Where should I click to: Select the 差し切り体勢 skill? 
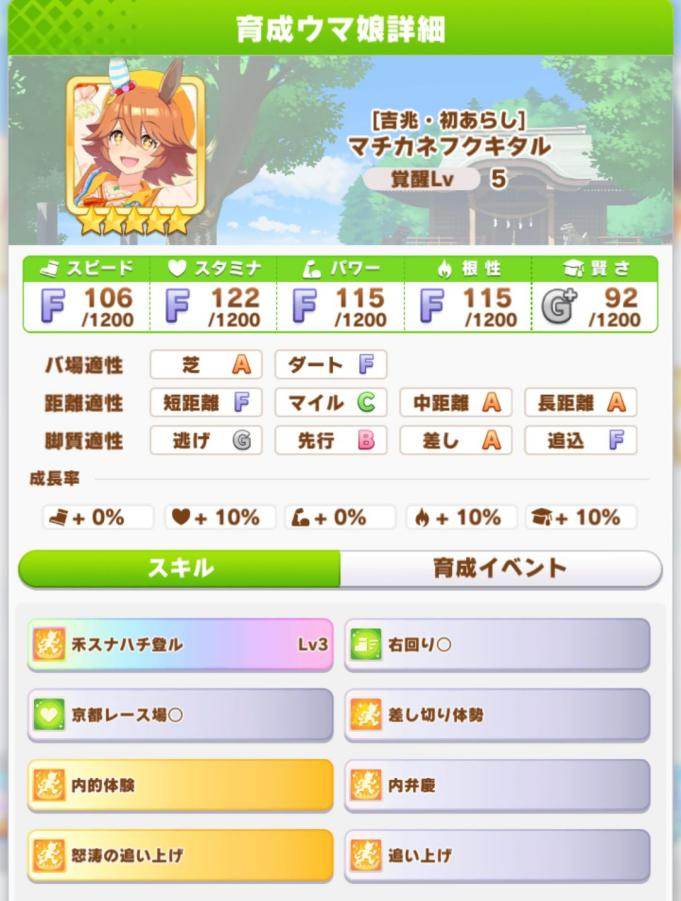(x=497, y=715)
